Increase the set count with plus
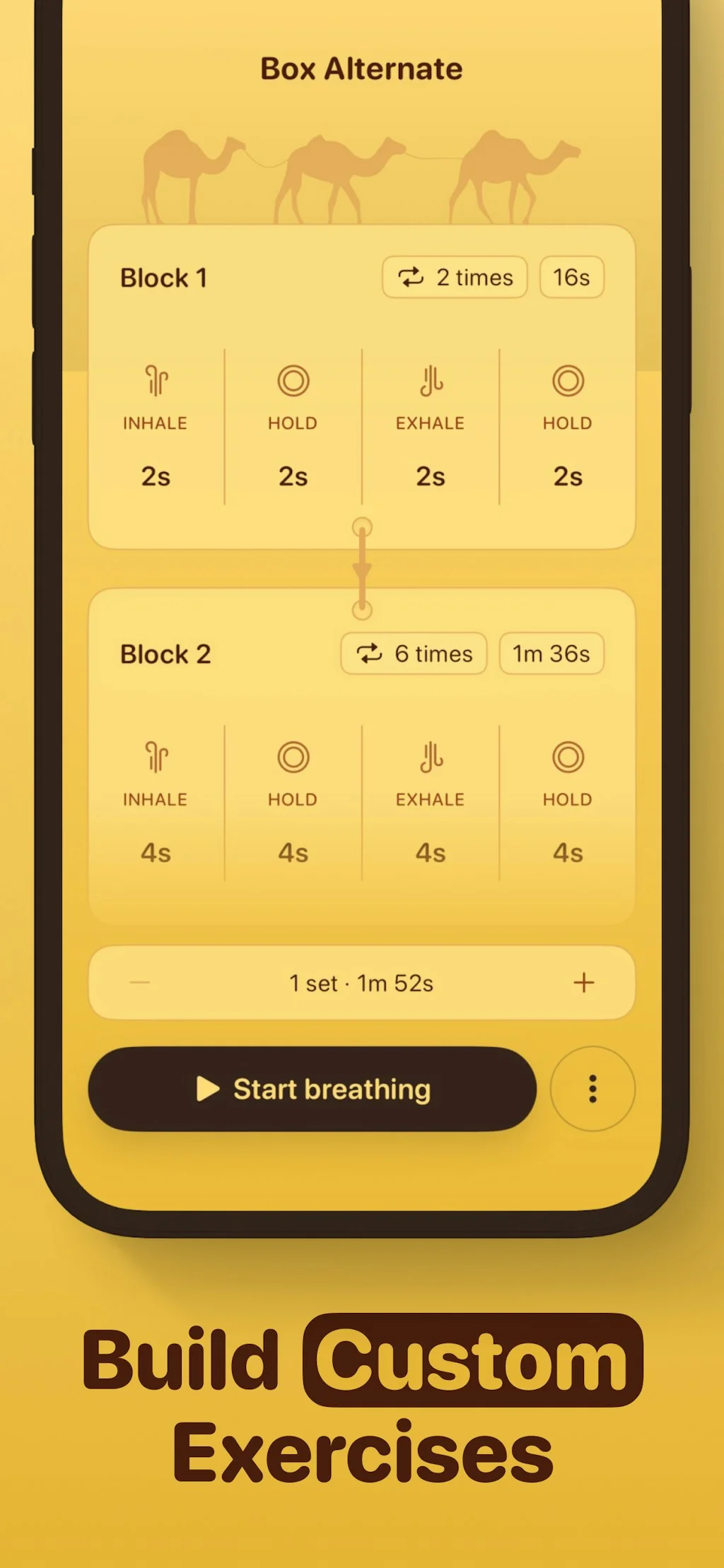Screen dimensions: 724x1568 point(585,982)
